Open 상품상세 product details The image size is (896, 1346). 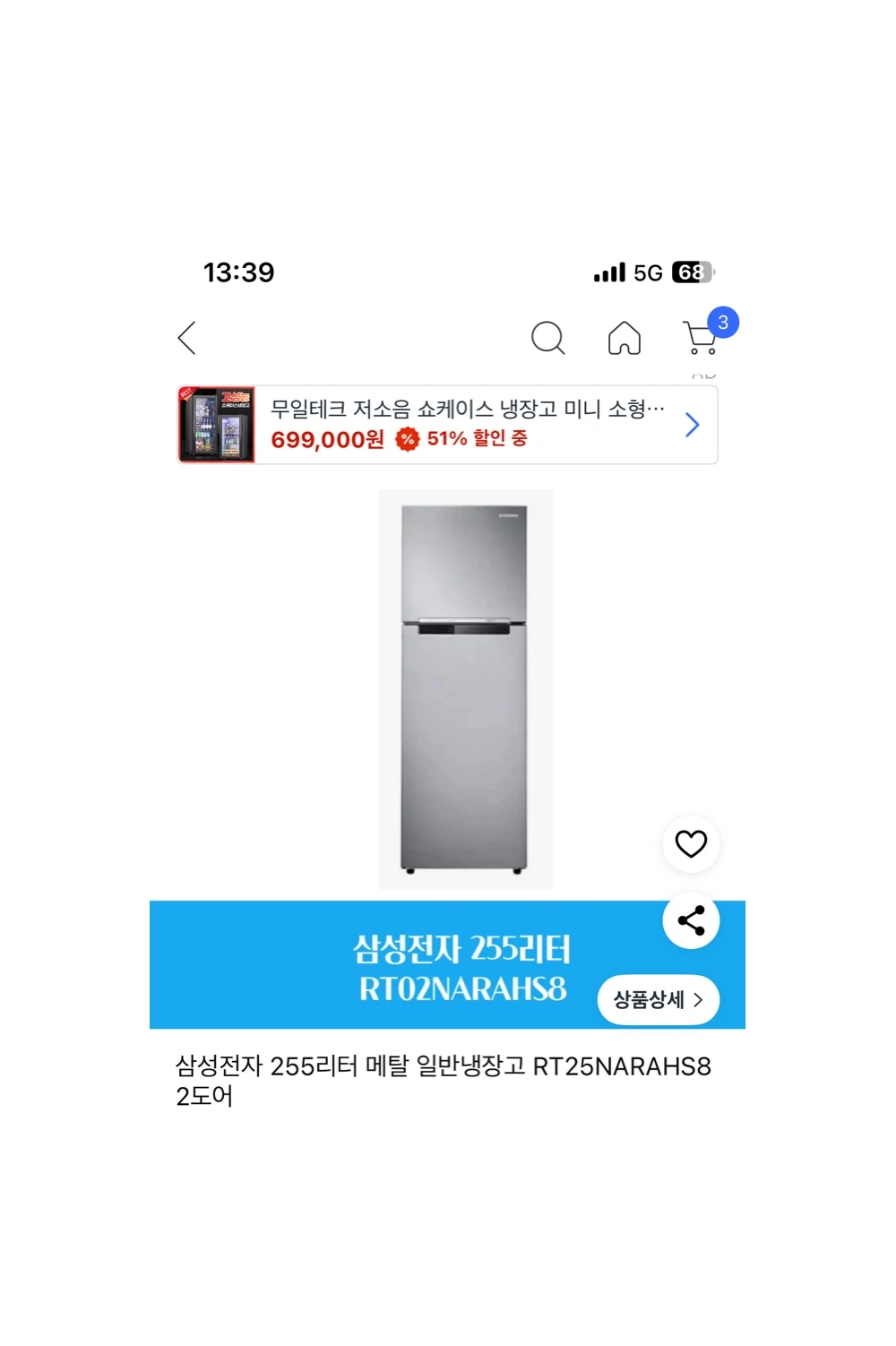point(658,999)
